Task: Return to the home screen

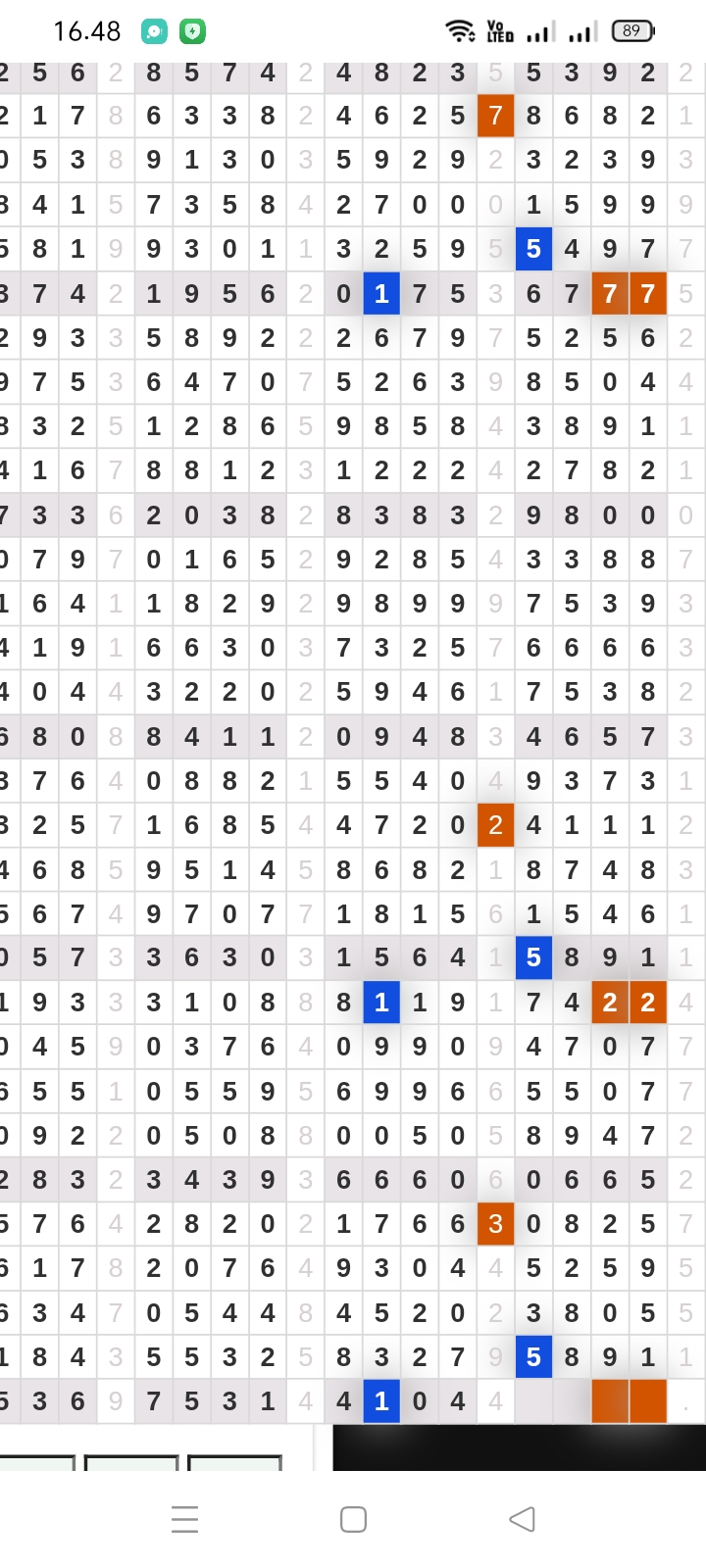Action: [x=353, y=1519]
